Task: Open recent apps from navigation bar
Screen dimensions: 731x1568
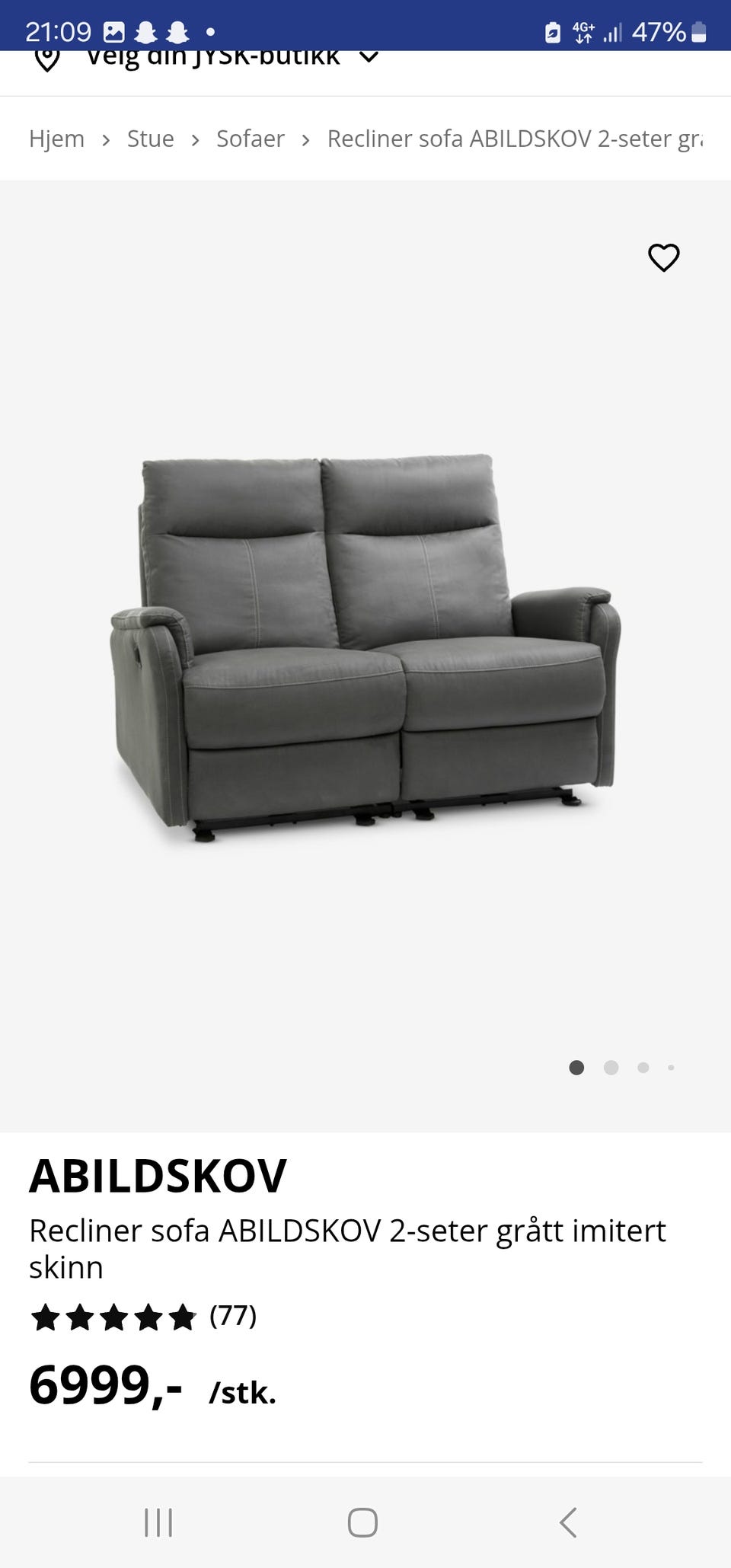Action: tap(158, 1523)
